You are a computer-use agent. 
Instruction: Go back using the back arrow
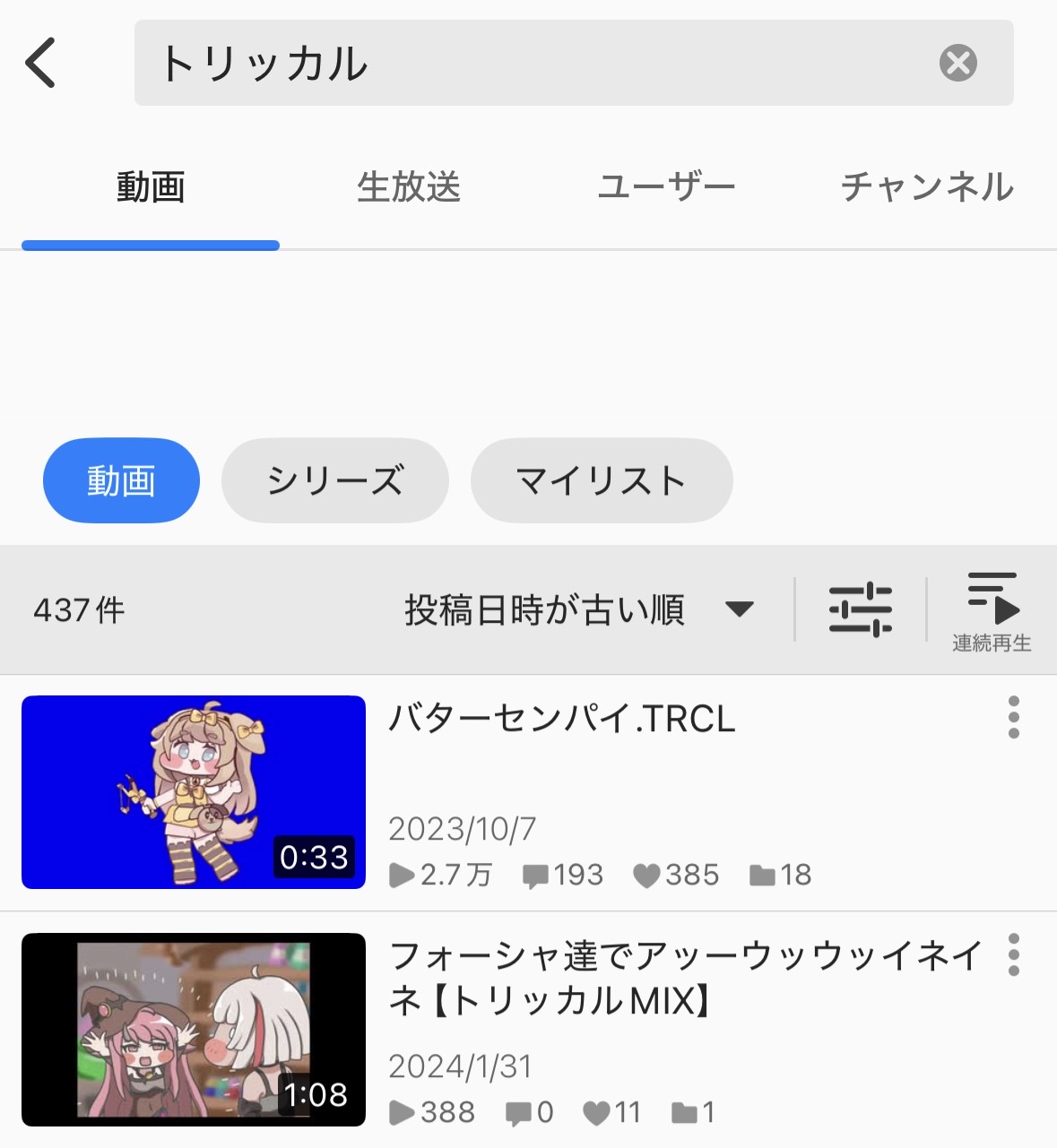pos(41,63)
